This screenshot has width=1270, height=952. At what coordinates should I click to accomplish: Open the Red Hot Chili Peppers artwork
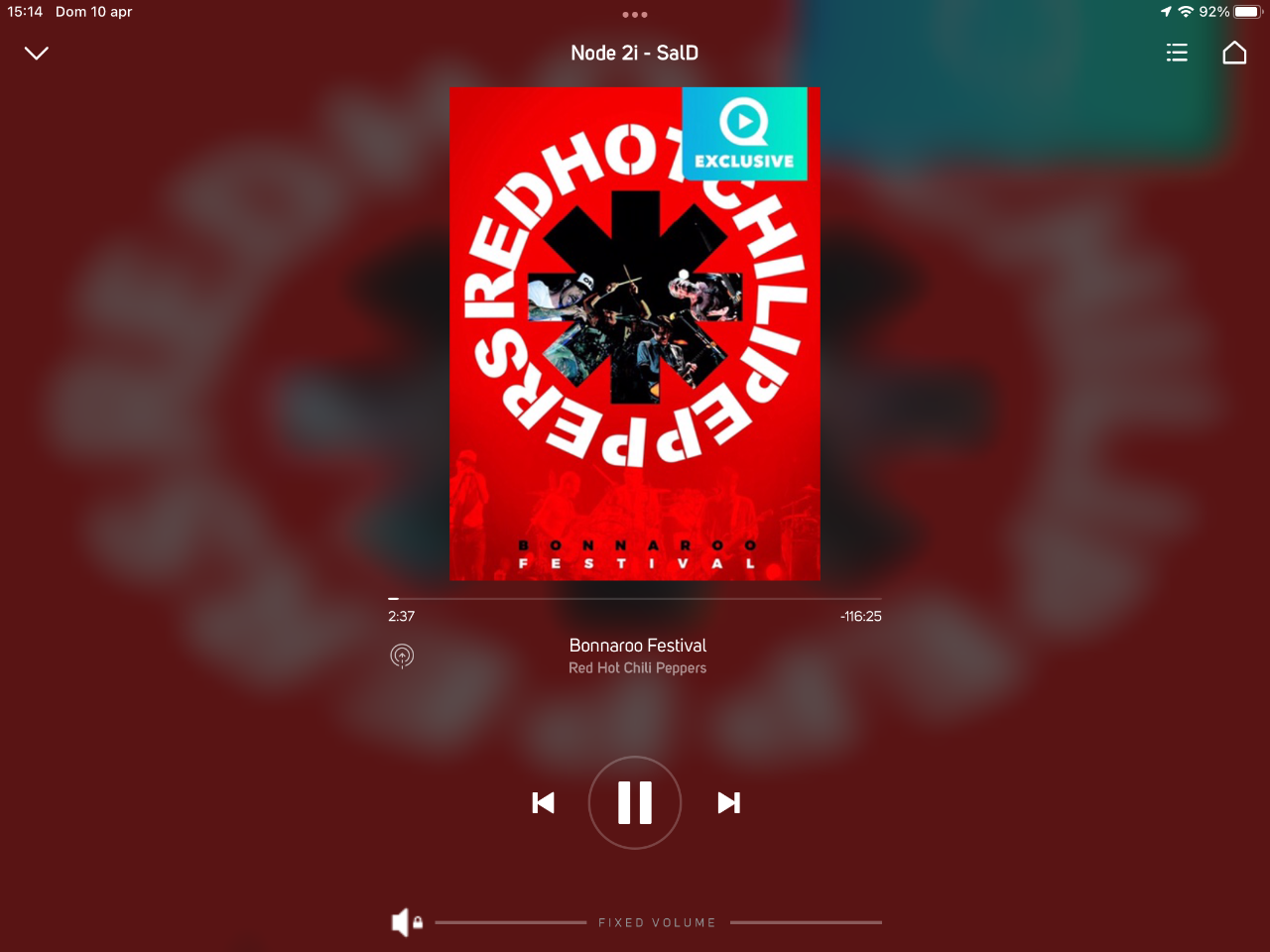coord(635,333)
